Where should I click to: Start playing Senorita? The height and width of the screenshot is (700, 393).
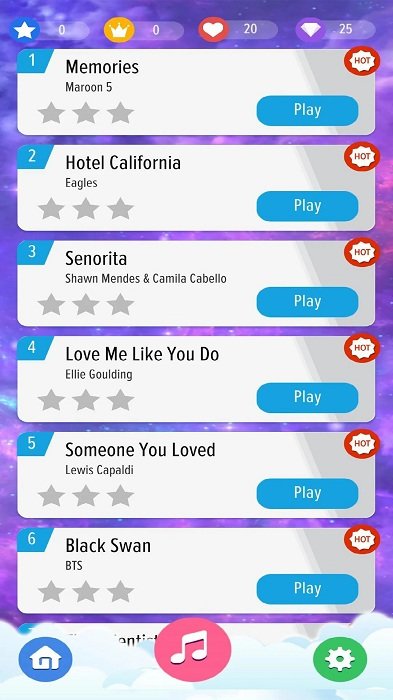pyautogui.click(x=307, y=302)
